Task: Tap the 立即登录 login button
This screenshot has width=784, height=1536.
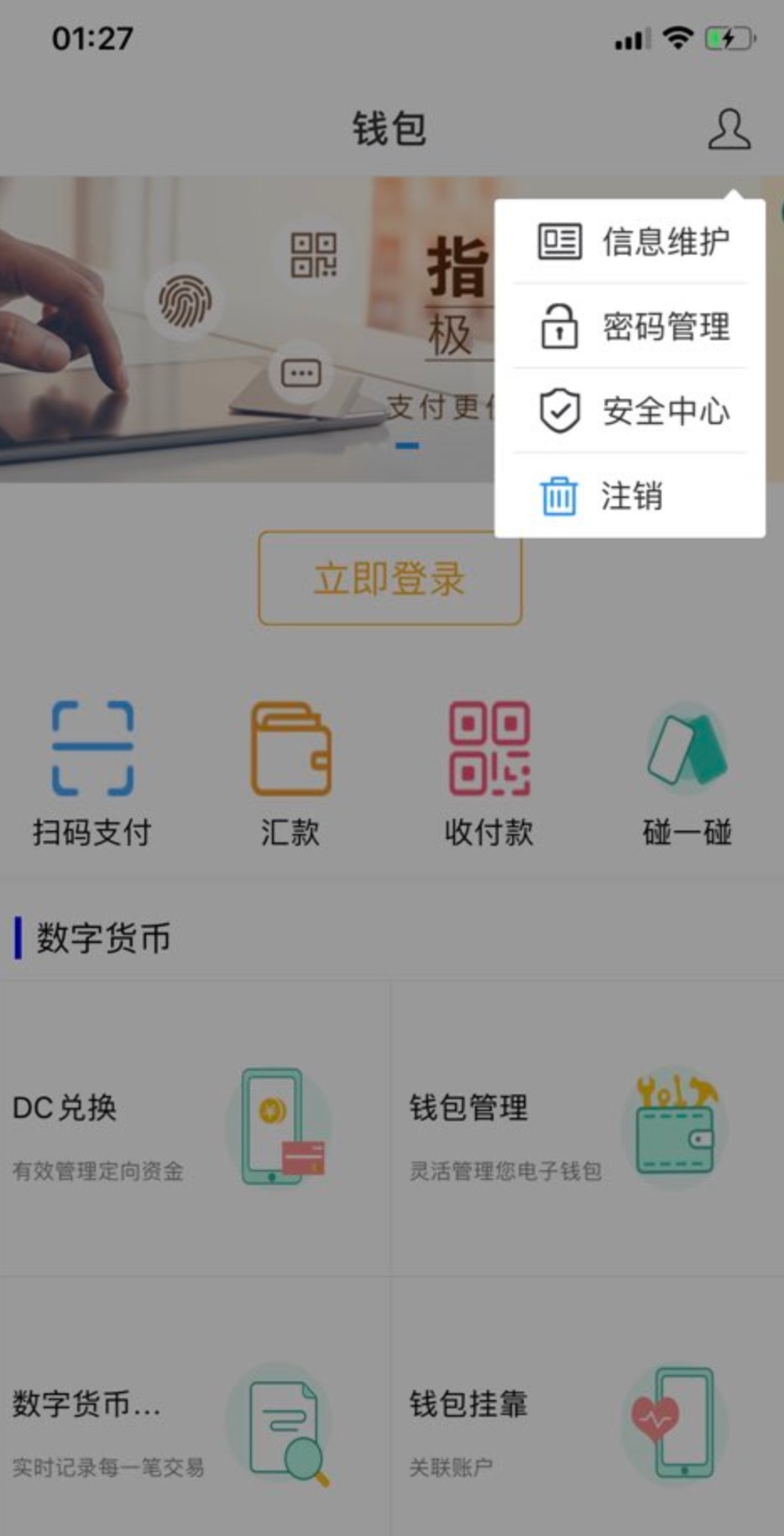Action: [389, 579]
